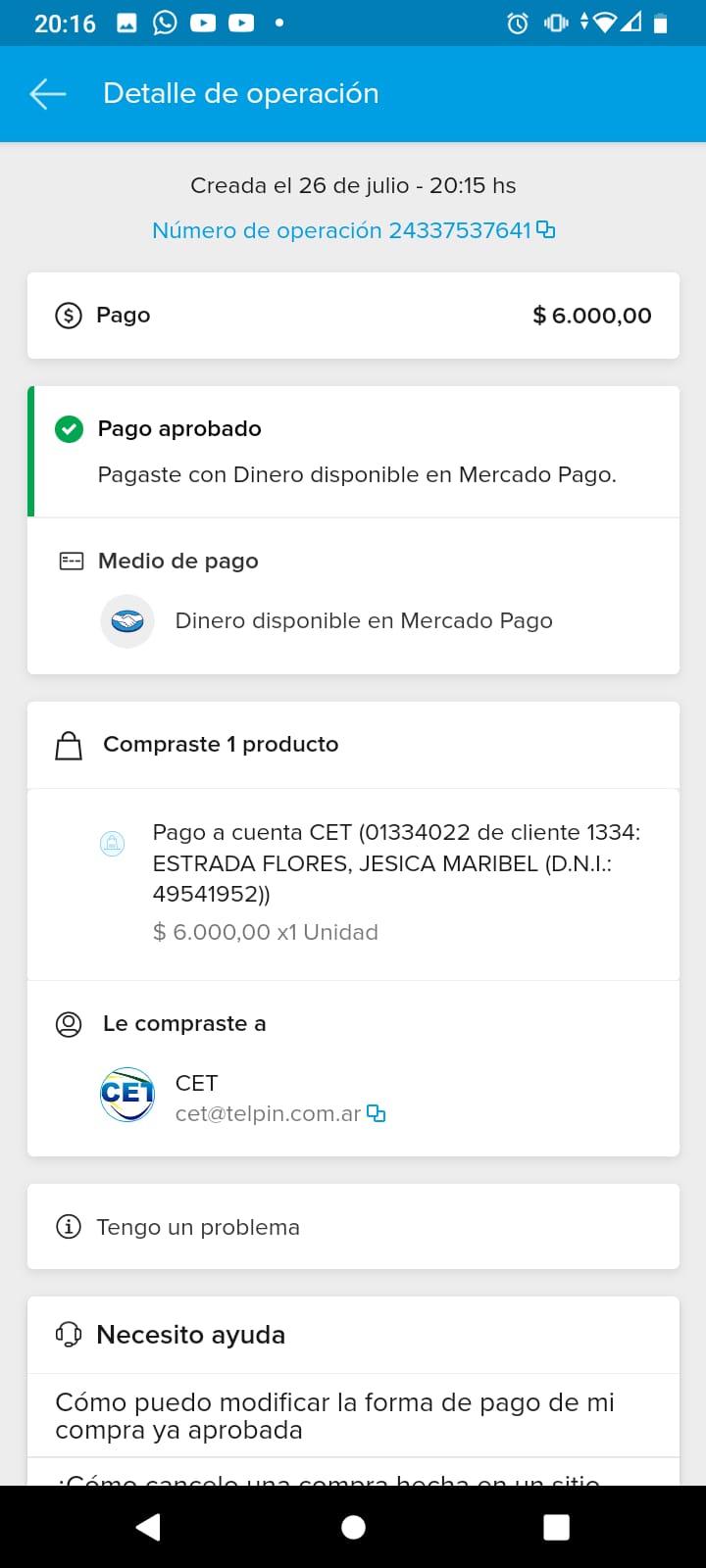Open recent apps from navigation bar
Viewport: 706px width, 1568px height.
pos(556,1527)
